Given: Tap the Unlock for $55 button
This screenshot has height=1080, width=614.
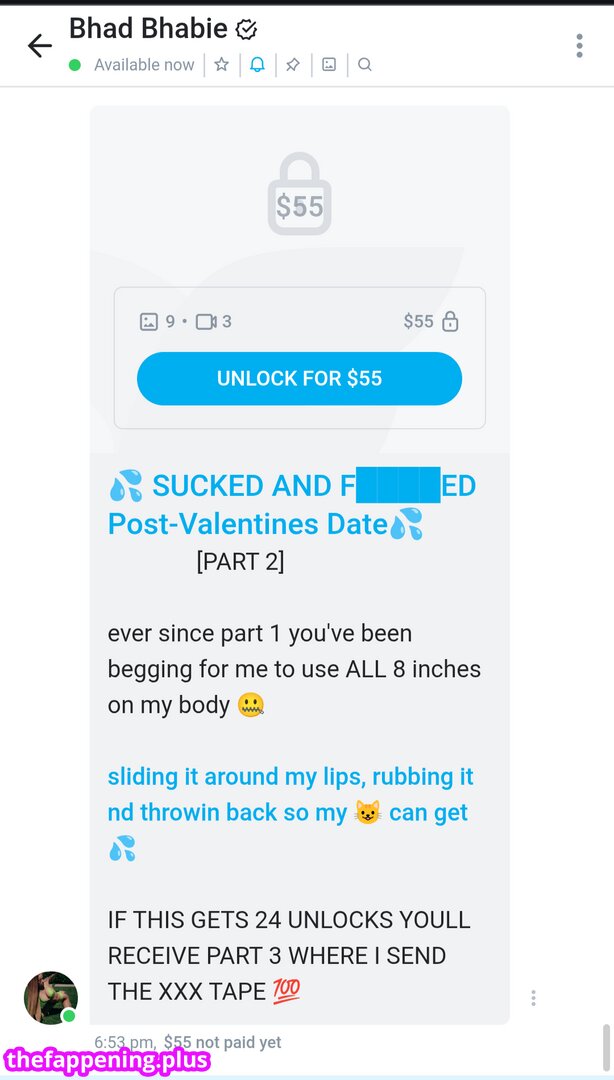Looking at the screenshot, I should tap(299, 379).
